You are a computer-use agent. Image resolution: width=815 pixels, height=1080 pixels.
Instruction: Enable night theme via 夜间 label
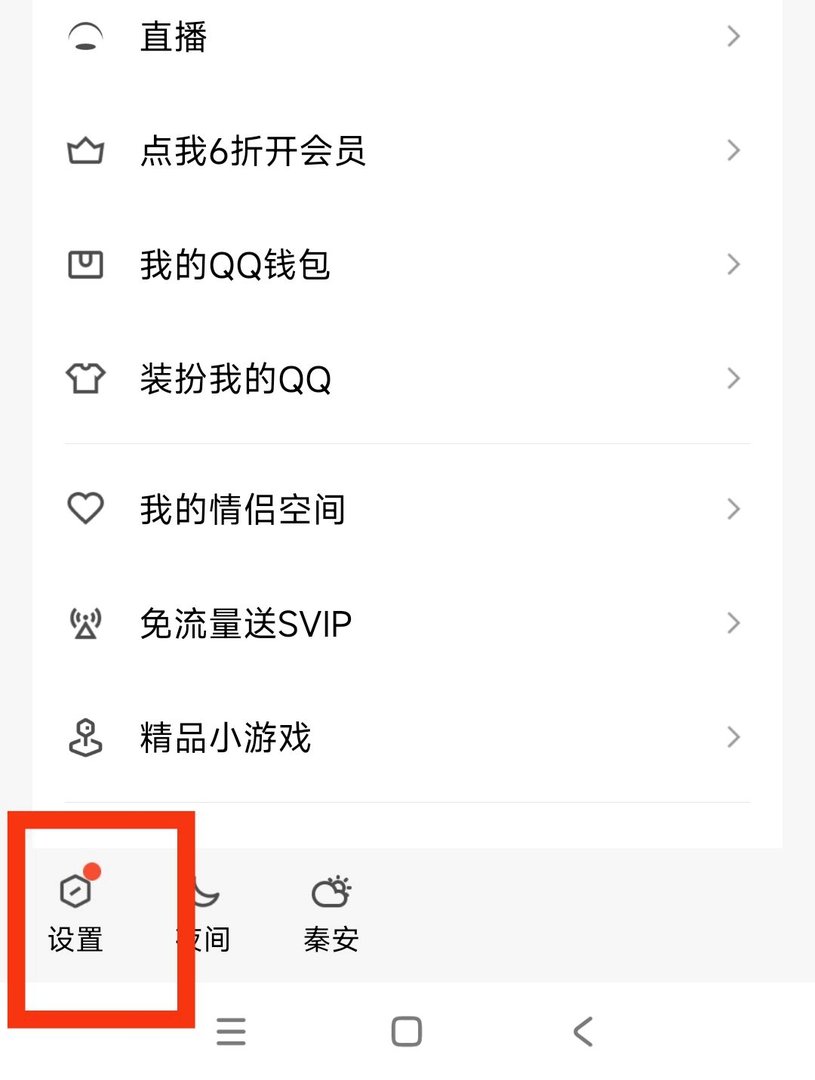point(205,938)
